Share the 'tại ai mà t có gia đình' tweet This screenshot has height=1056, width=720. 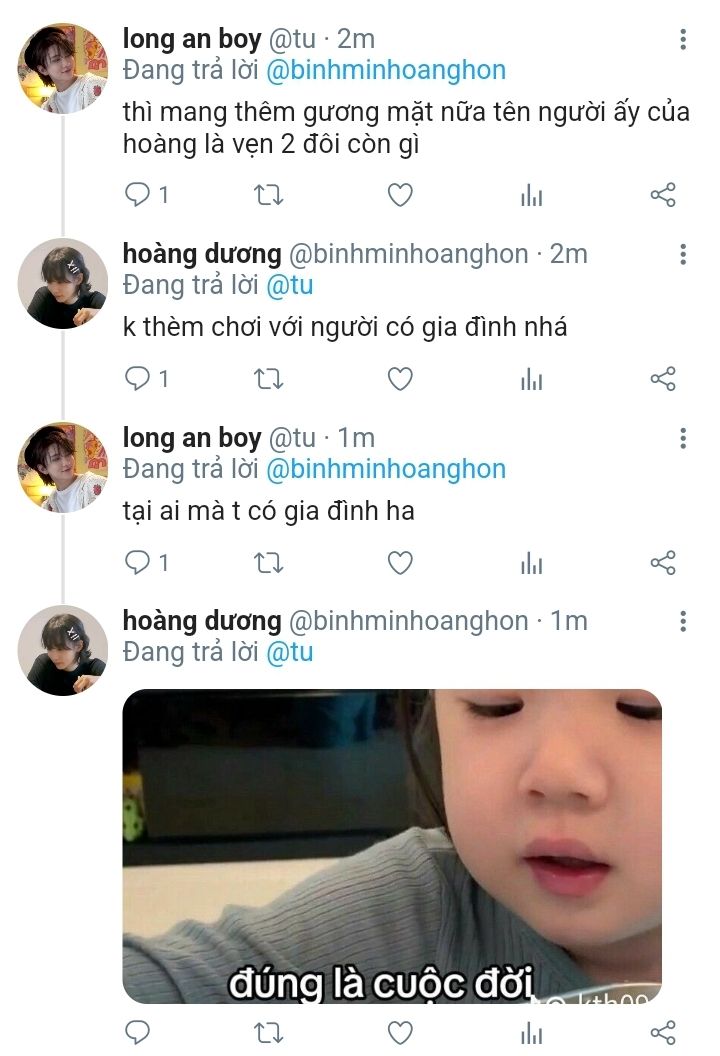click(x=663, y=563)
